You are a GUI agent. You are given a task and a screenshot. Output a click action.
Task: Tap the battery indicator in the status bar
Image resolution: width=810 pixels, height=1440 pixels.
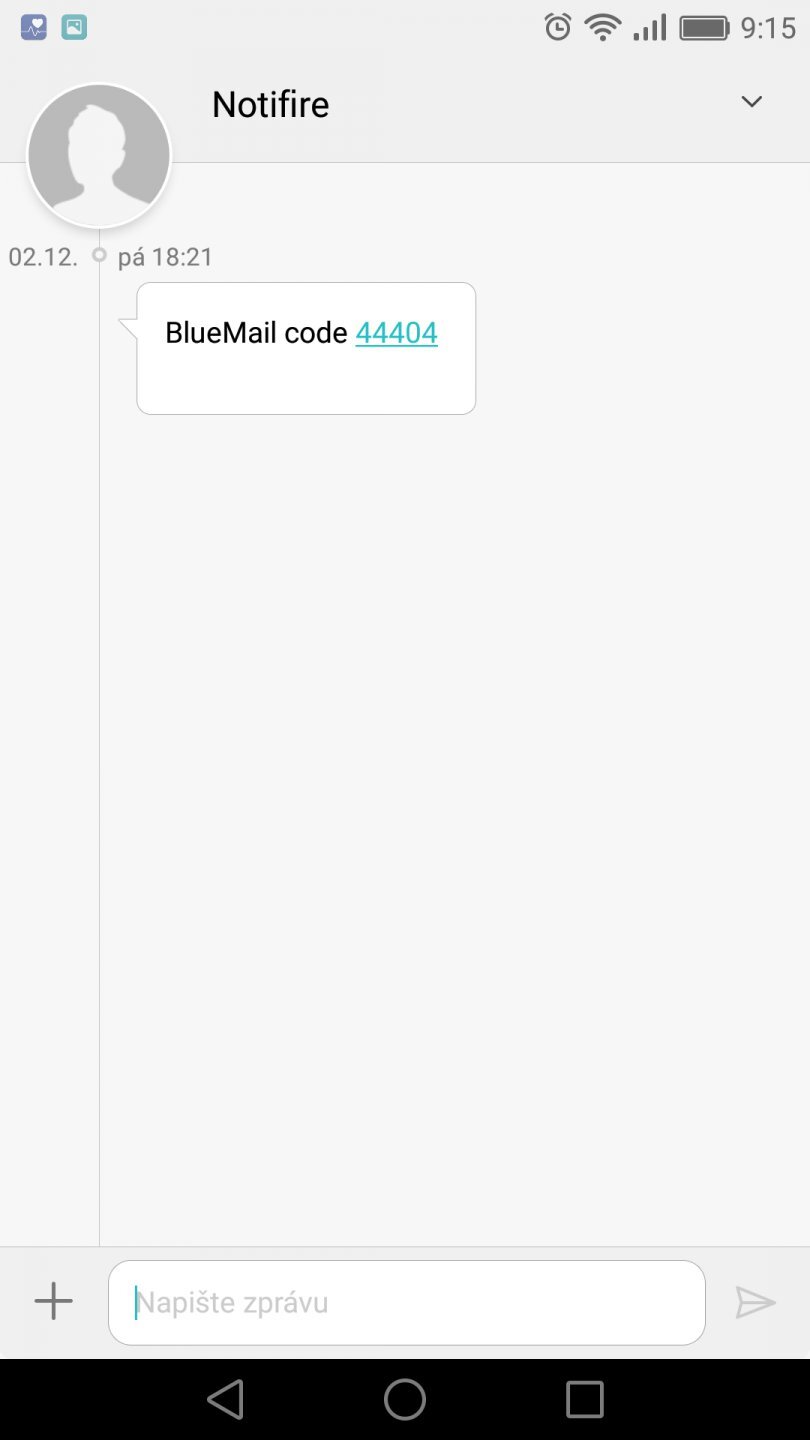coord(704,27)
